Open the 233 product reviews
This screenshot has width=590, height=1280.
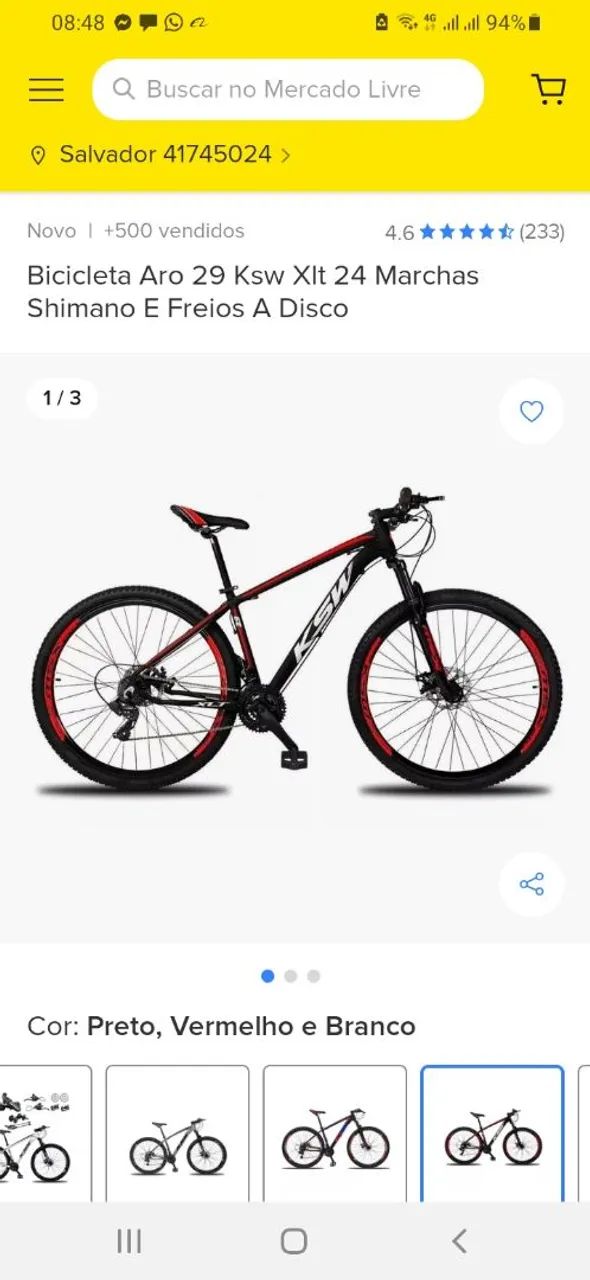click(475, 232)
